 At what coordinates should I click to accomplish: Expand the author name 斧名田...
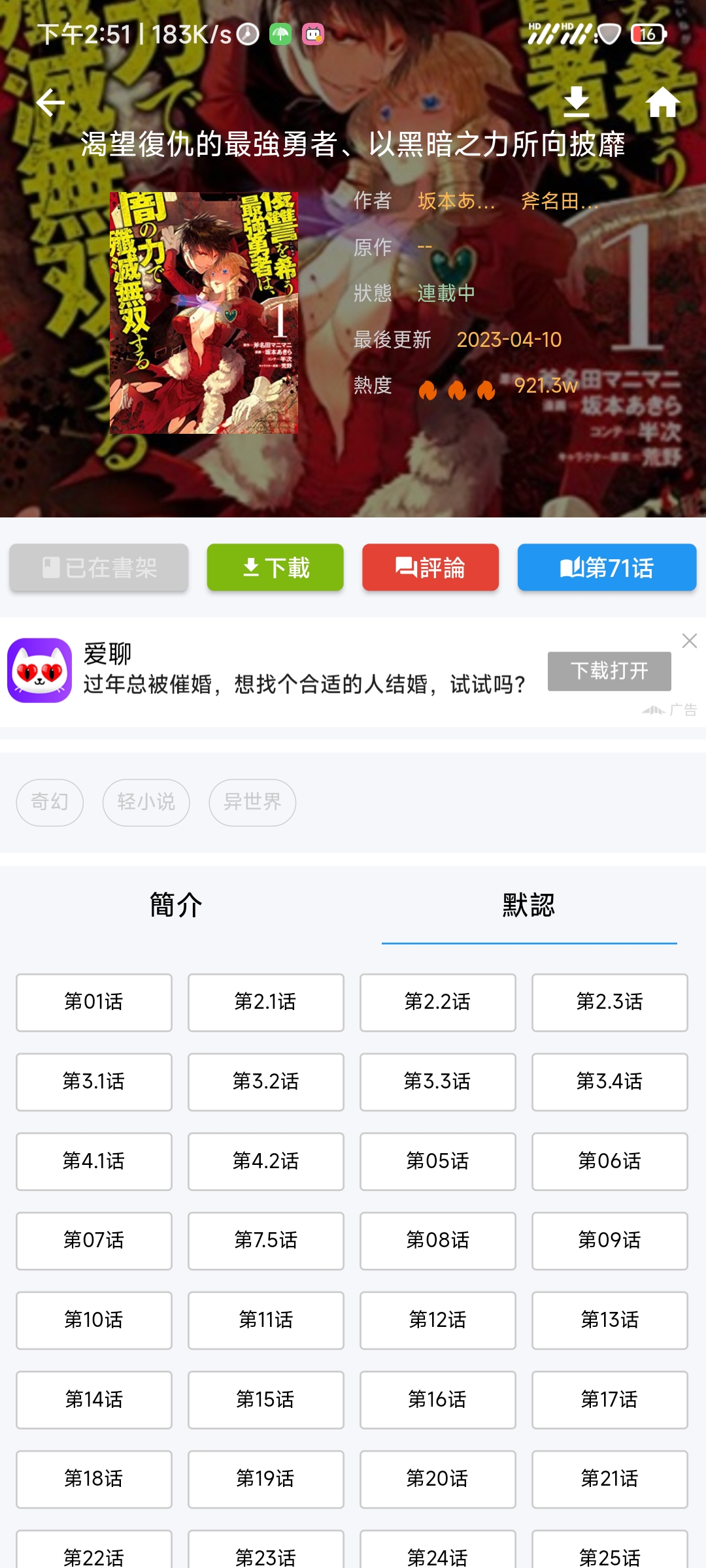point(559,202)
